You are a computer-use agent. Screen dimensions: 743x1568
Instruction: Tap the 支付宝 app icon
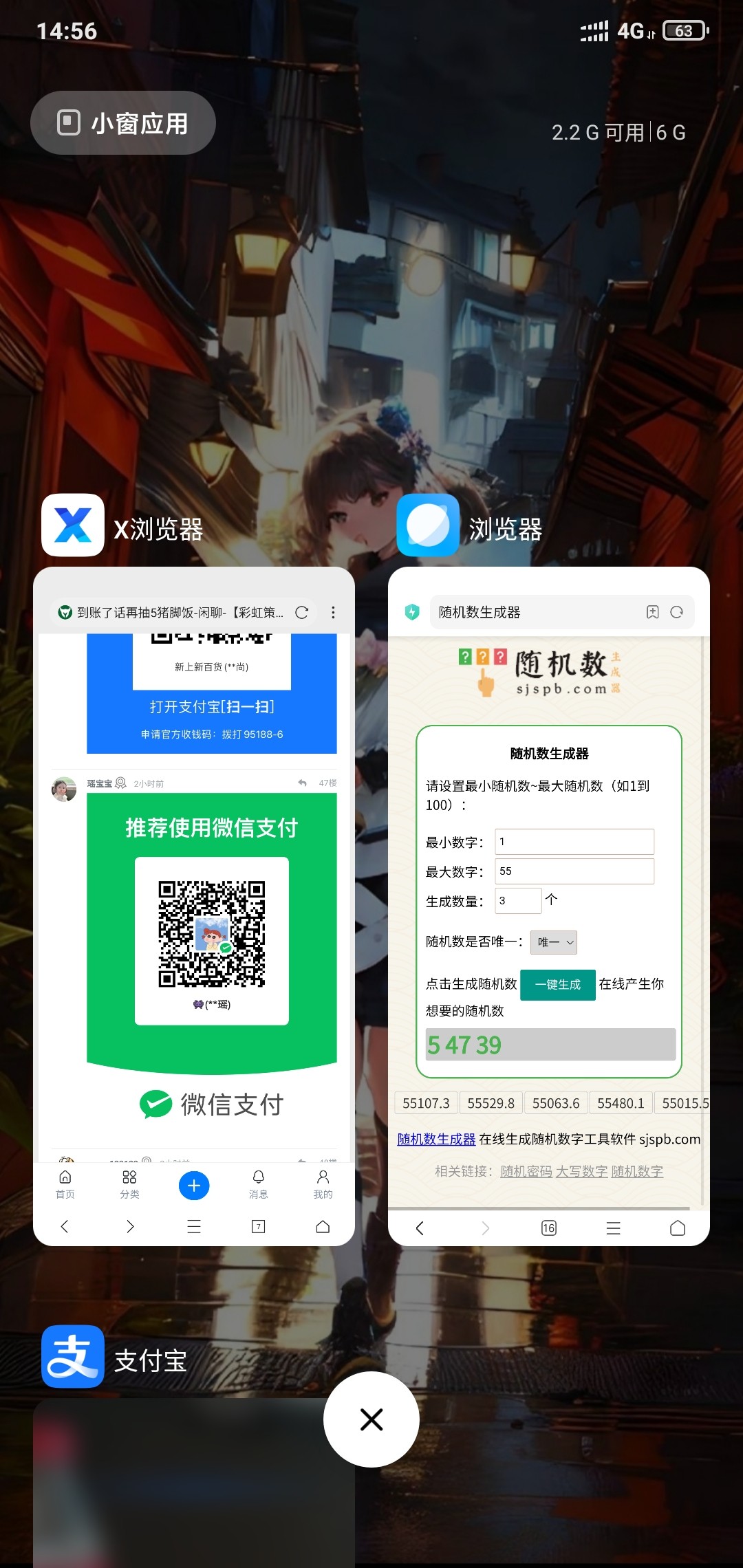(73, 1356)
